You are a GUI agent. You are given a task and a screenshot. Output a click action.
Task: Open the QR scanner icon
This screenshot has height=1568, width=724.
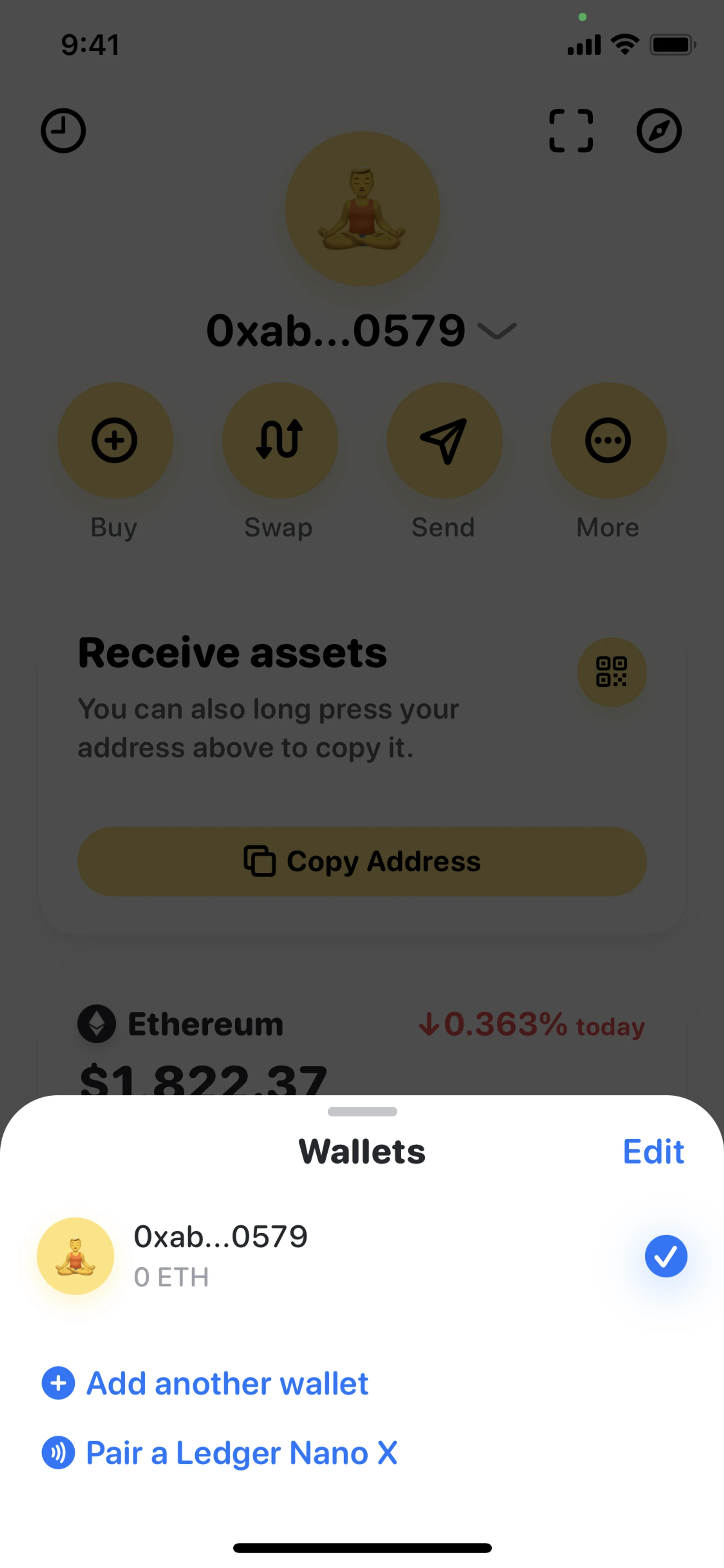pyautogui.click(x=571, y=131)
